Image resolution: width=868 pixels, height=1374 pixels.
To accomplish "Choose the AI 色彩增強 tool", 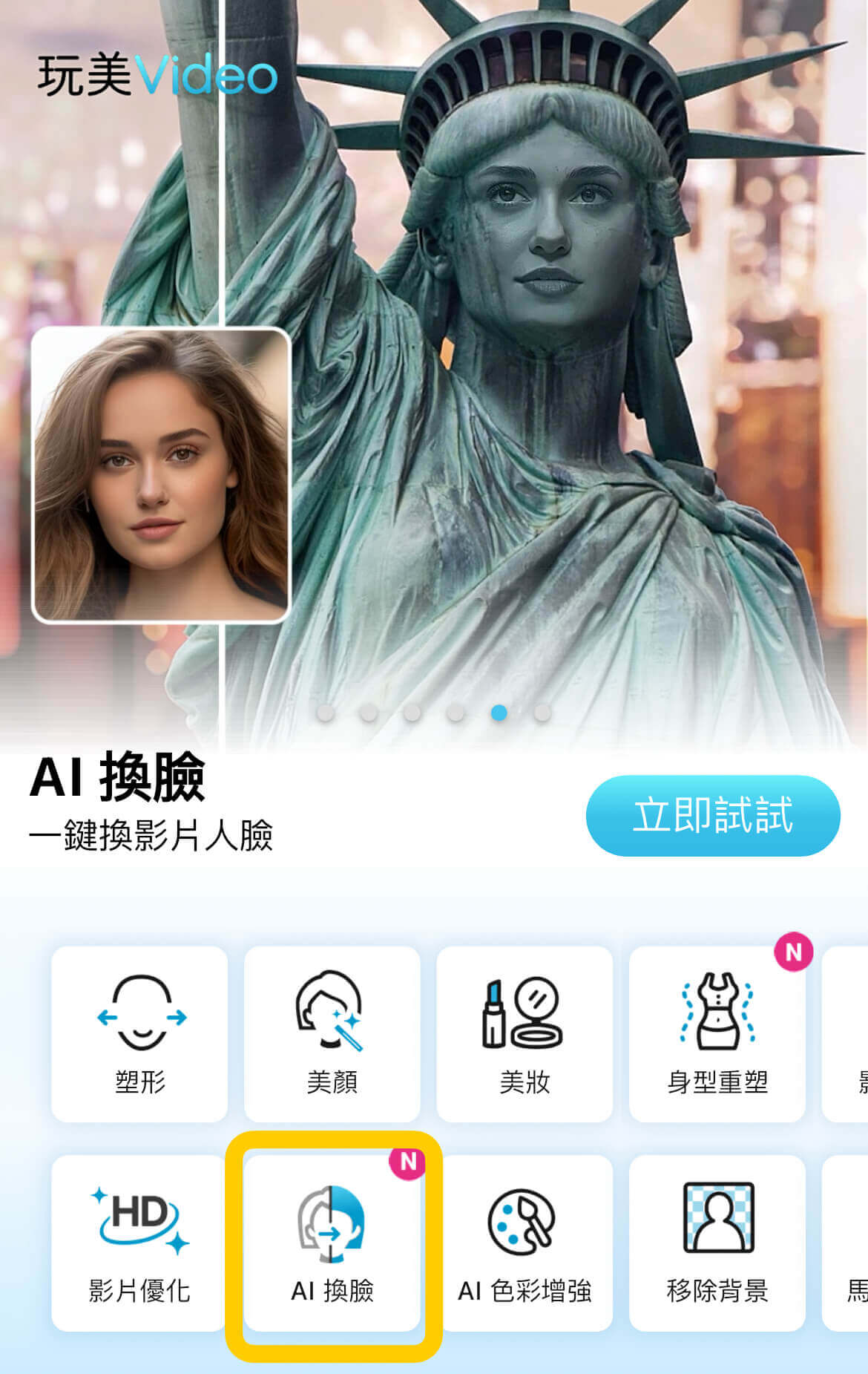I will point(524,1243).
